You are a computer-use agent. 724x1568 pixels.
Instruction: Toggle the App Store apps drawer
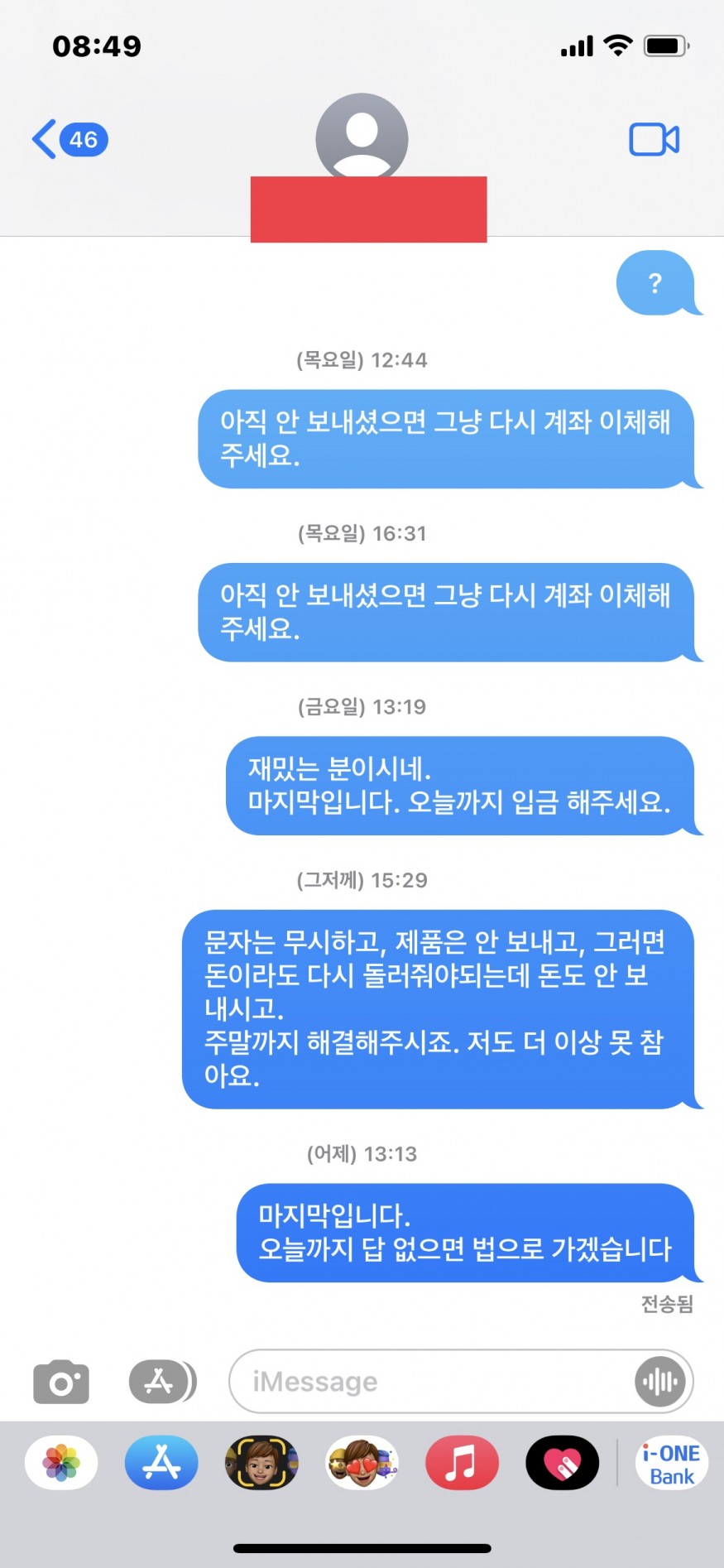[x=162, y=1381]
